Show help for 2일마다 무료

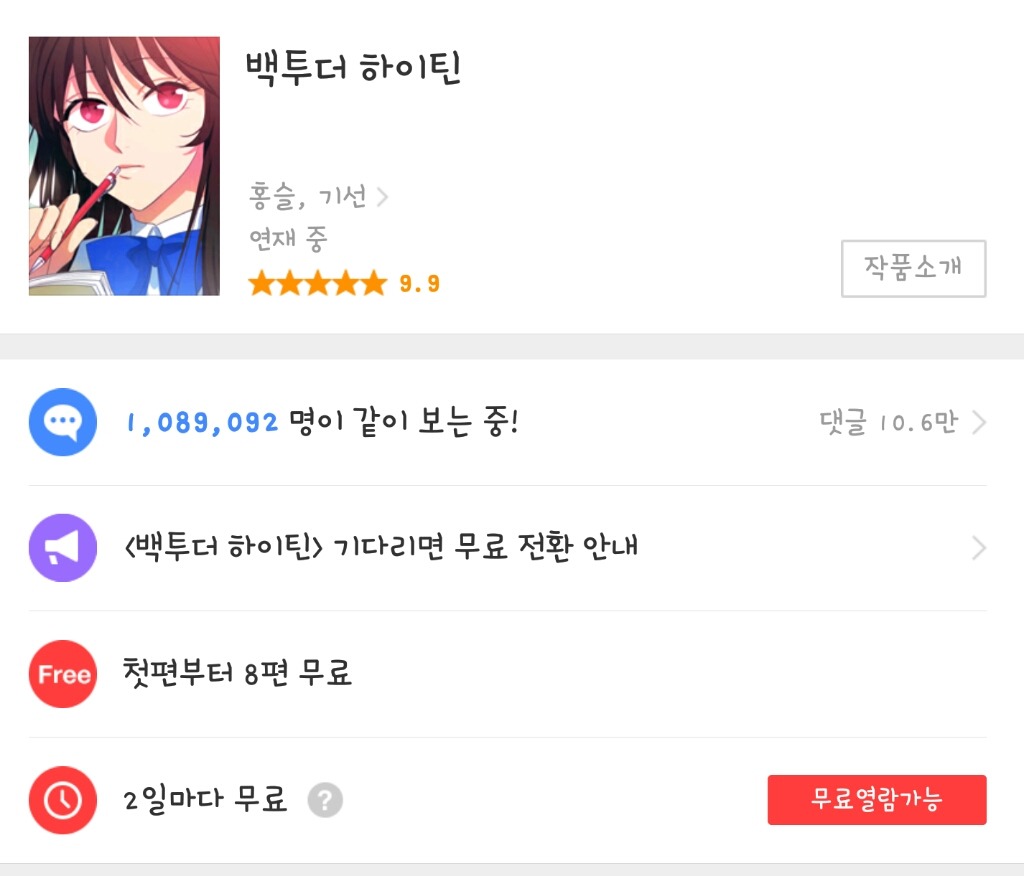[x=325, y=801]
